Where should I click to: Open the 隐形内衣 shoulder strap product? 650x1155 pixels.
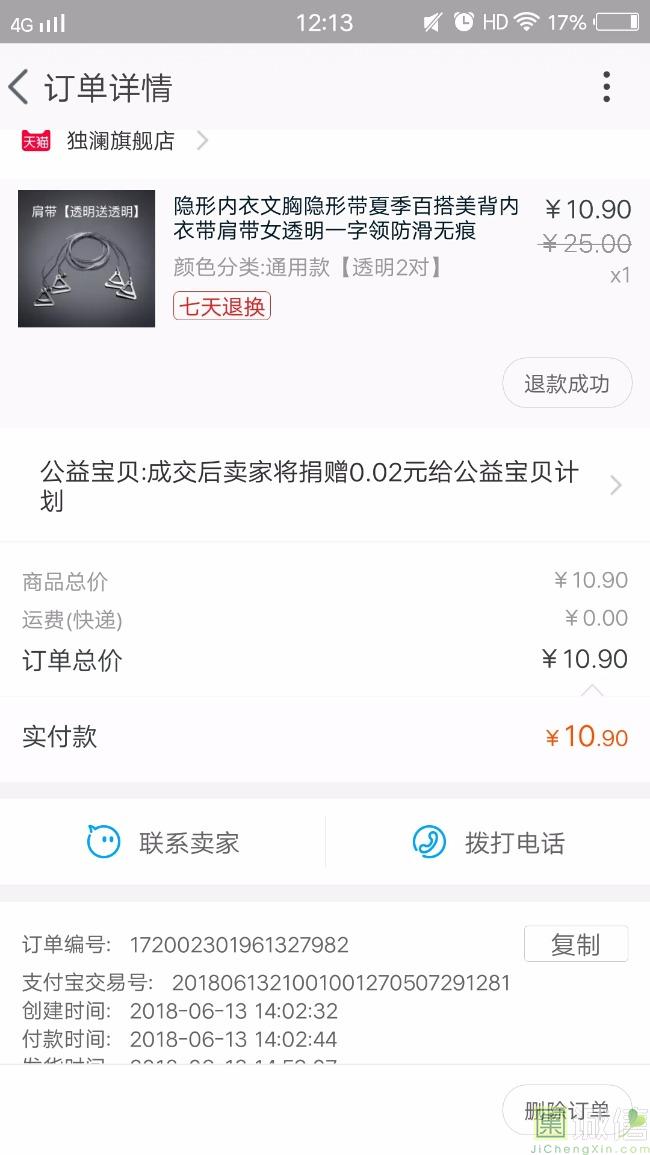346,219
